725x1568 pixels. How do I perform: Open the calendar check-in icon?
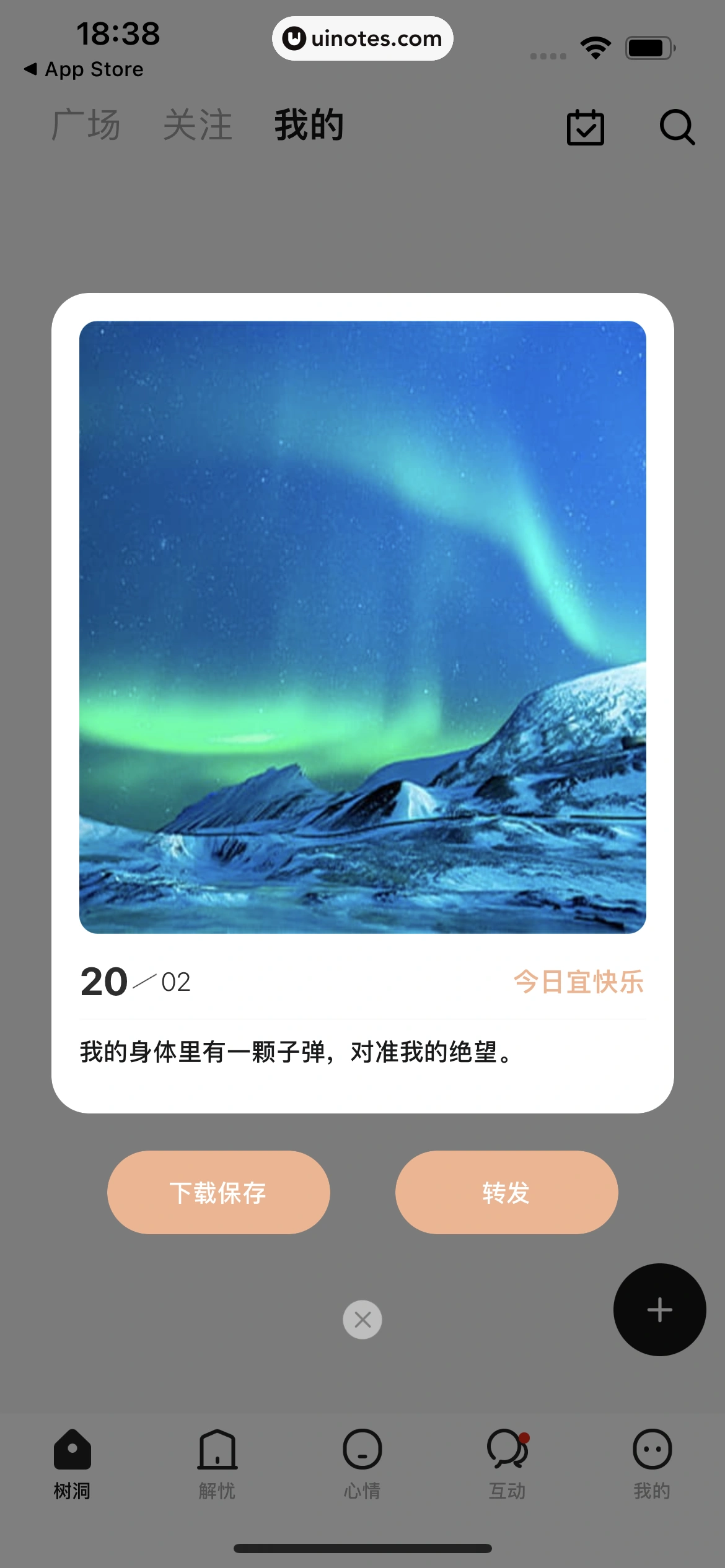(x=585, y=127)
